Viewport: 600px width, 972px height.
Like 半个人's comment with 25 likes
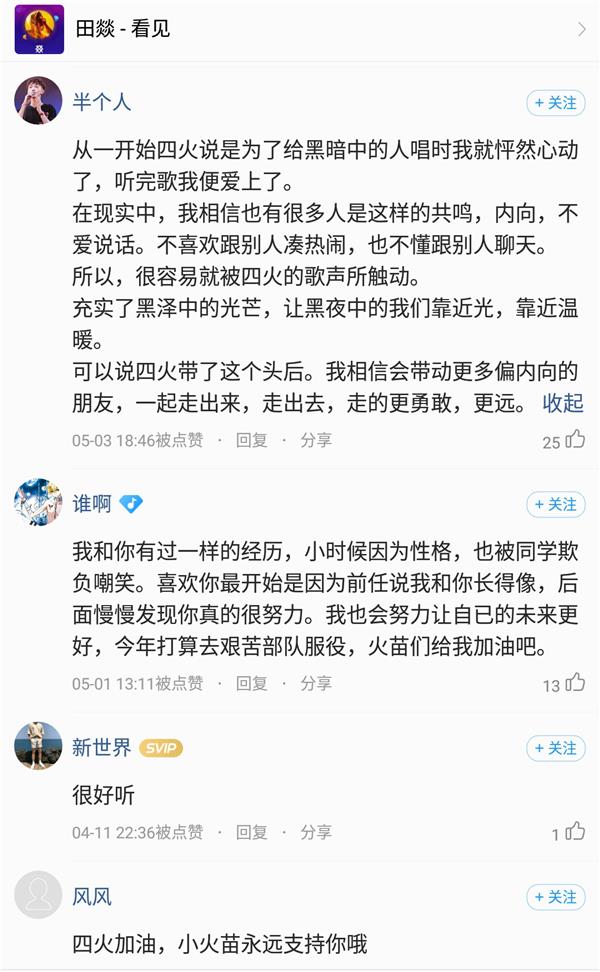[574, 440]
